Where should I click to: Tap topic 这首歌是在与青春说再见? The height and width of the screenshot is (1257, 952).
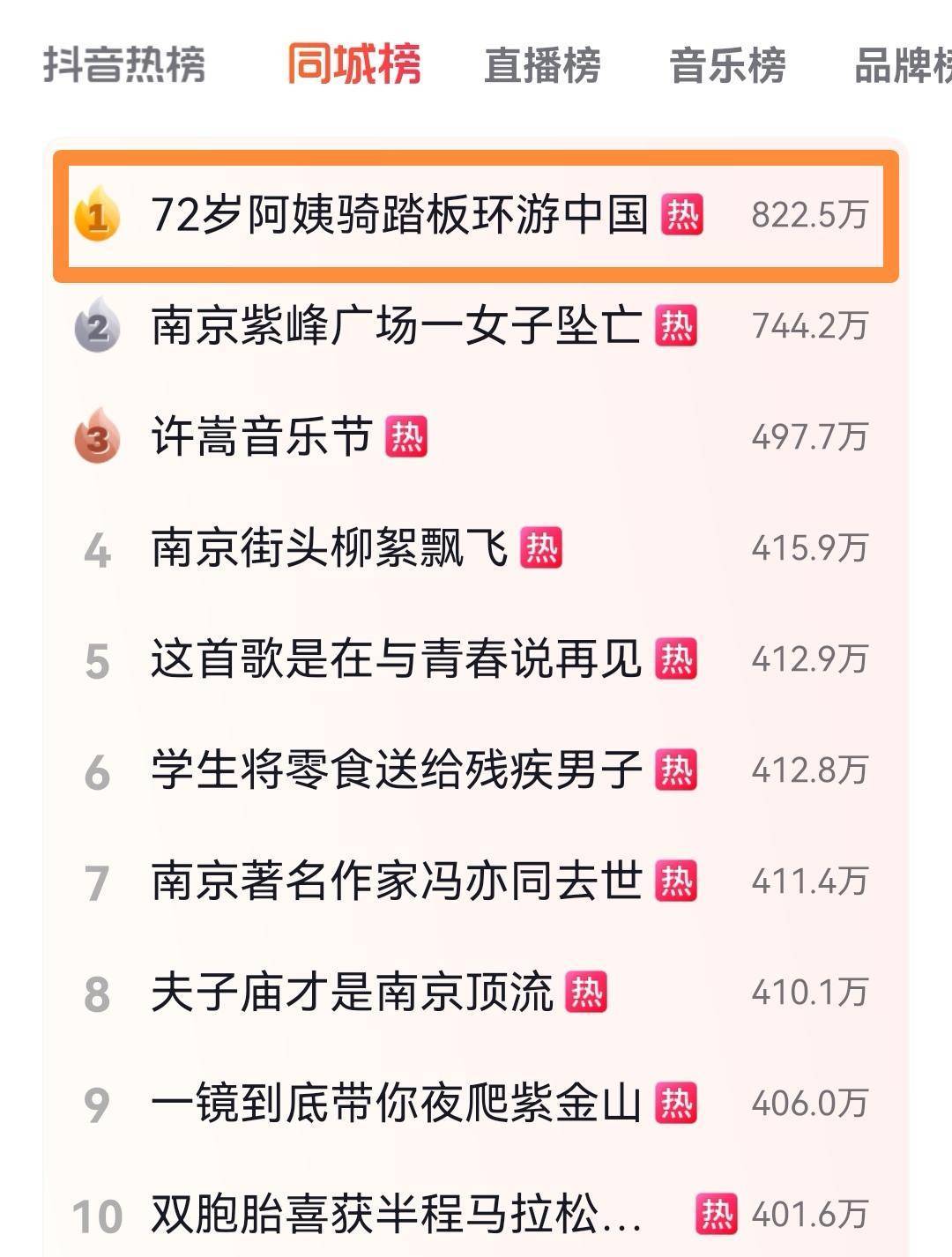coord(396,659)
